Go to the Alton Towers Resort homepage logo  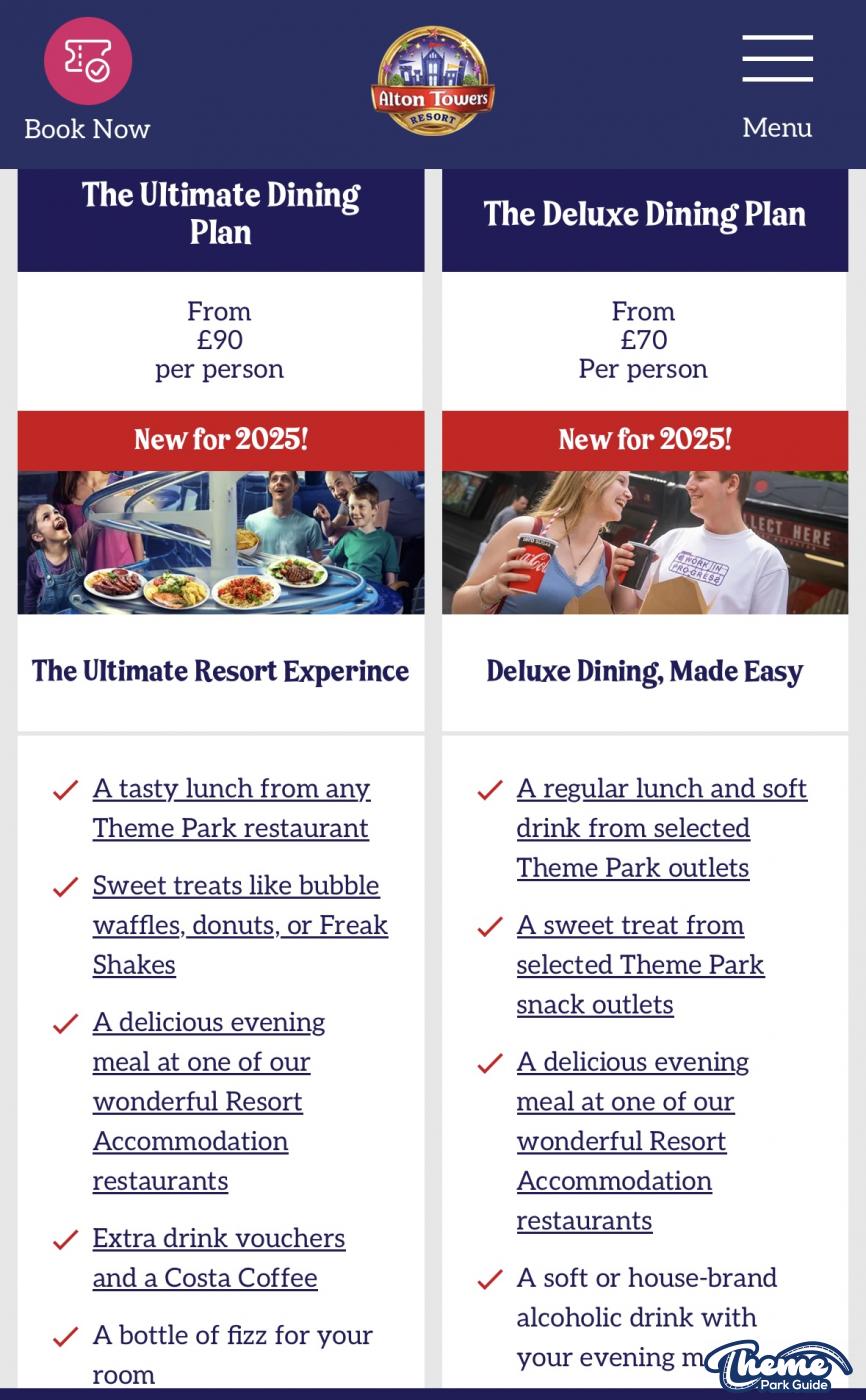click(x=432, y=81)
